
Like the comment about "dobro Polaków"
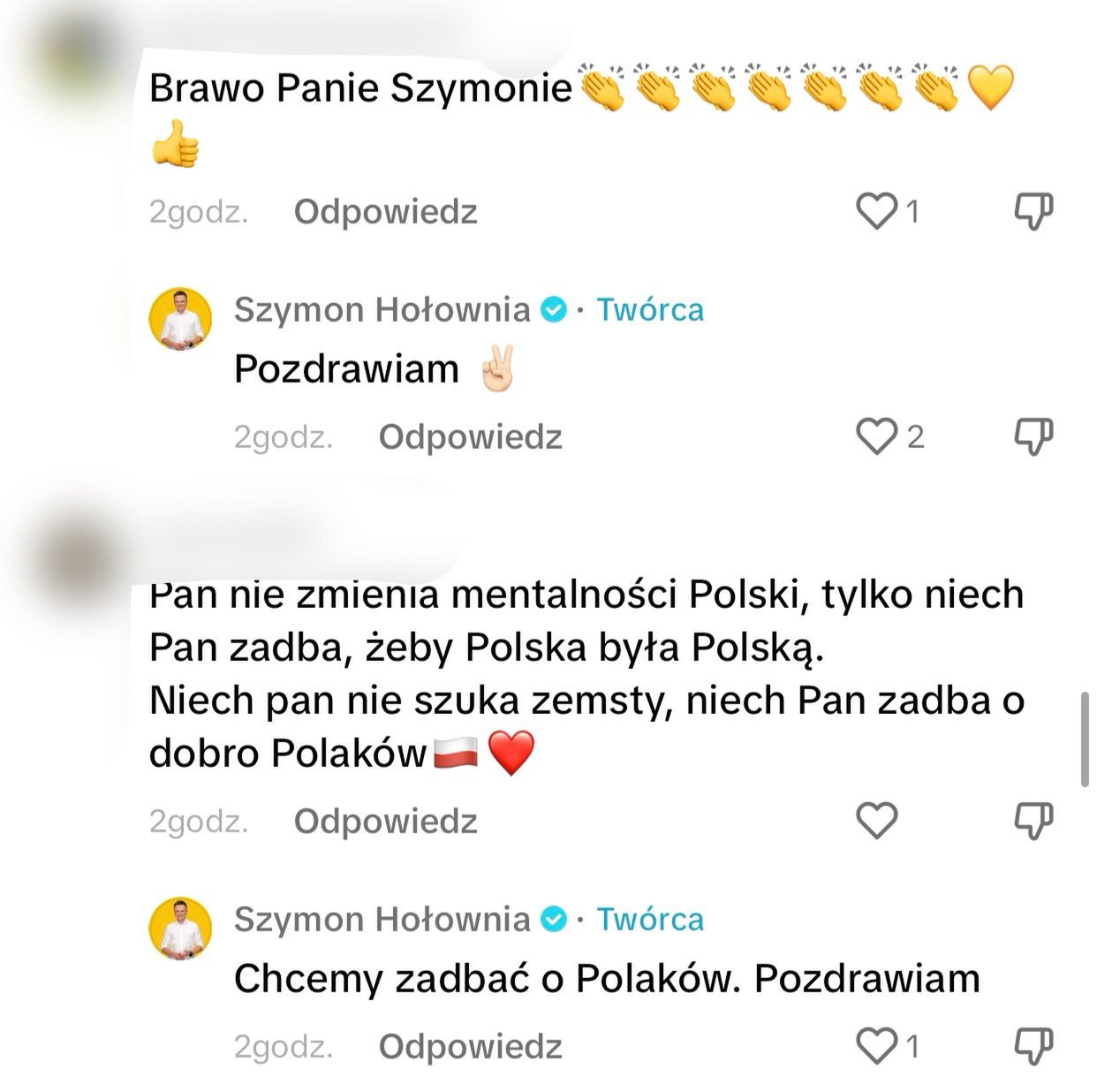pyautogui.click(x=876, y=821)
